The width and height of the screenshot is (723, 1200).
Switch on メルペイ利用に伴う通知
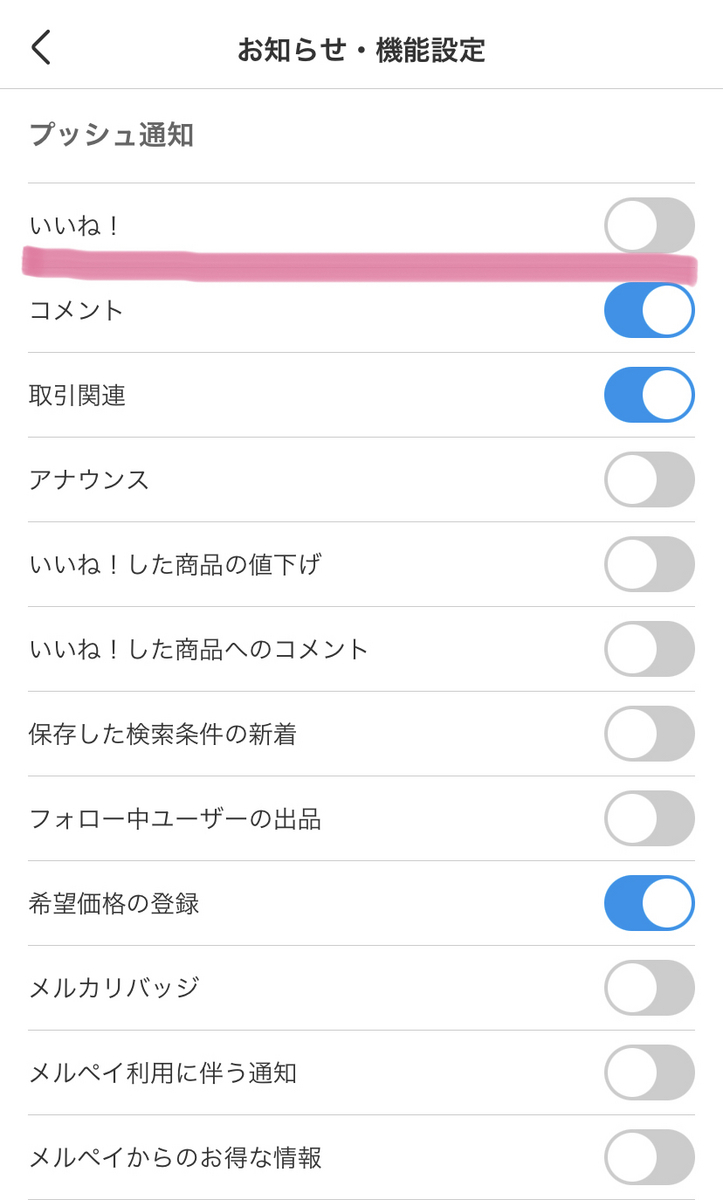coord(649,1073)
